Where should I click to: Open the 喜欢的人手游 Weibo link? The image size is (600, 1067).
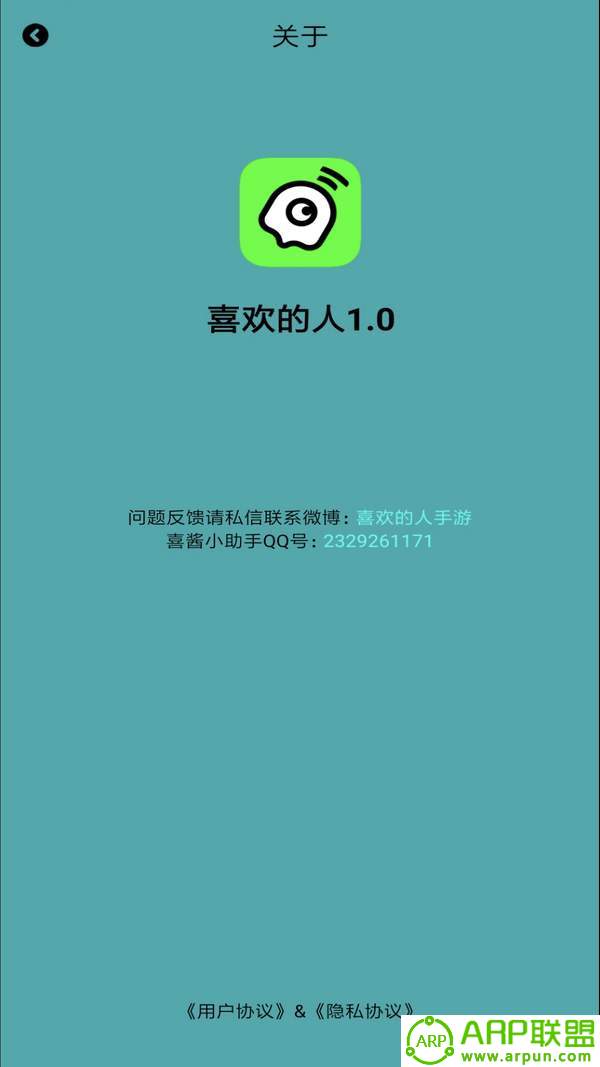coord(414,518)
